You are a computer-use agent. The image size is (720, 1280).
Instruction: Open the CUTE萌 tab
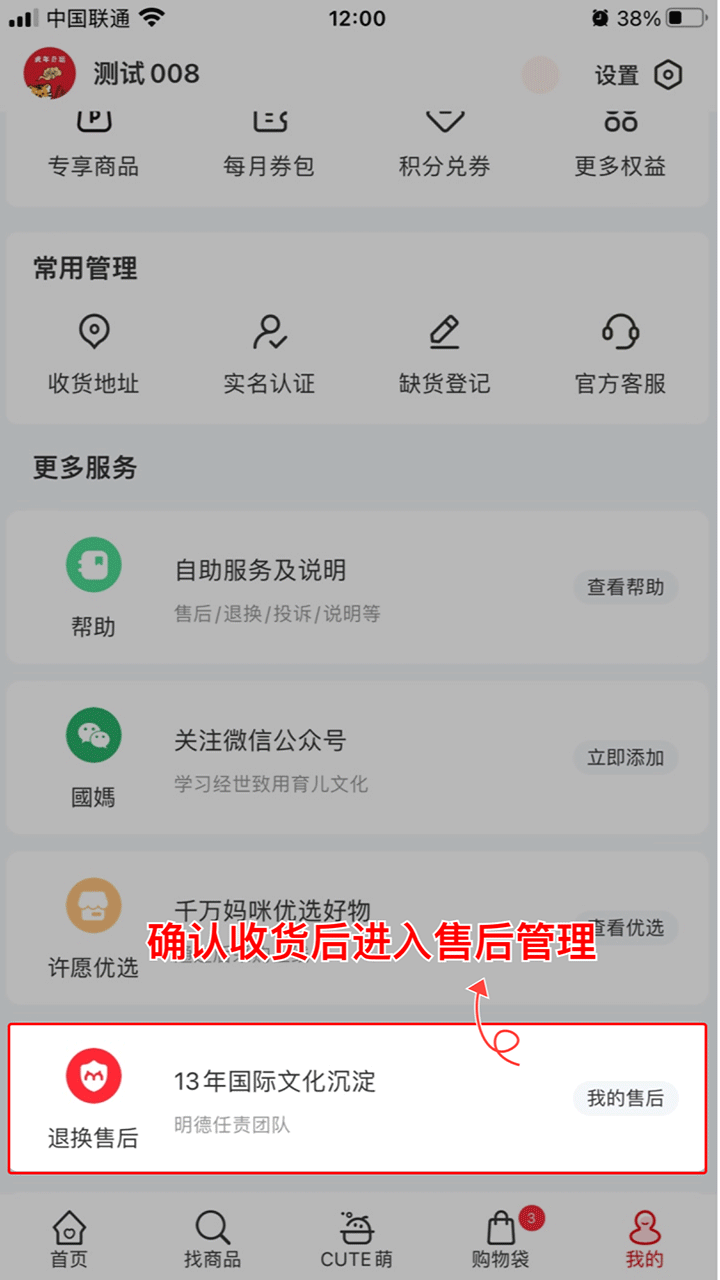click(357, 1238)
